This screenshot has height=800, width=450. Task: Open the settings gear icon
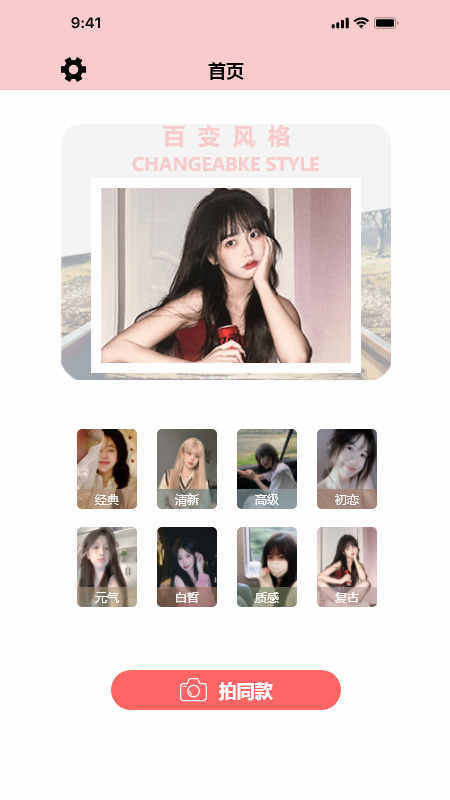pos(73,70)
